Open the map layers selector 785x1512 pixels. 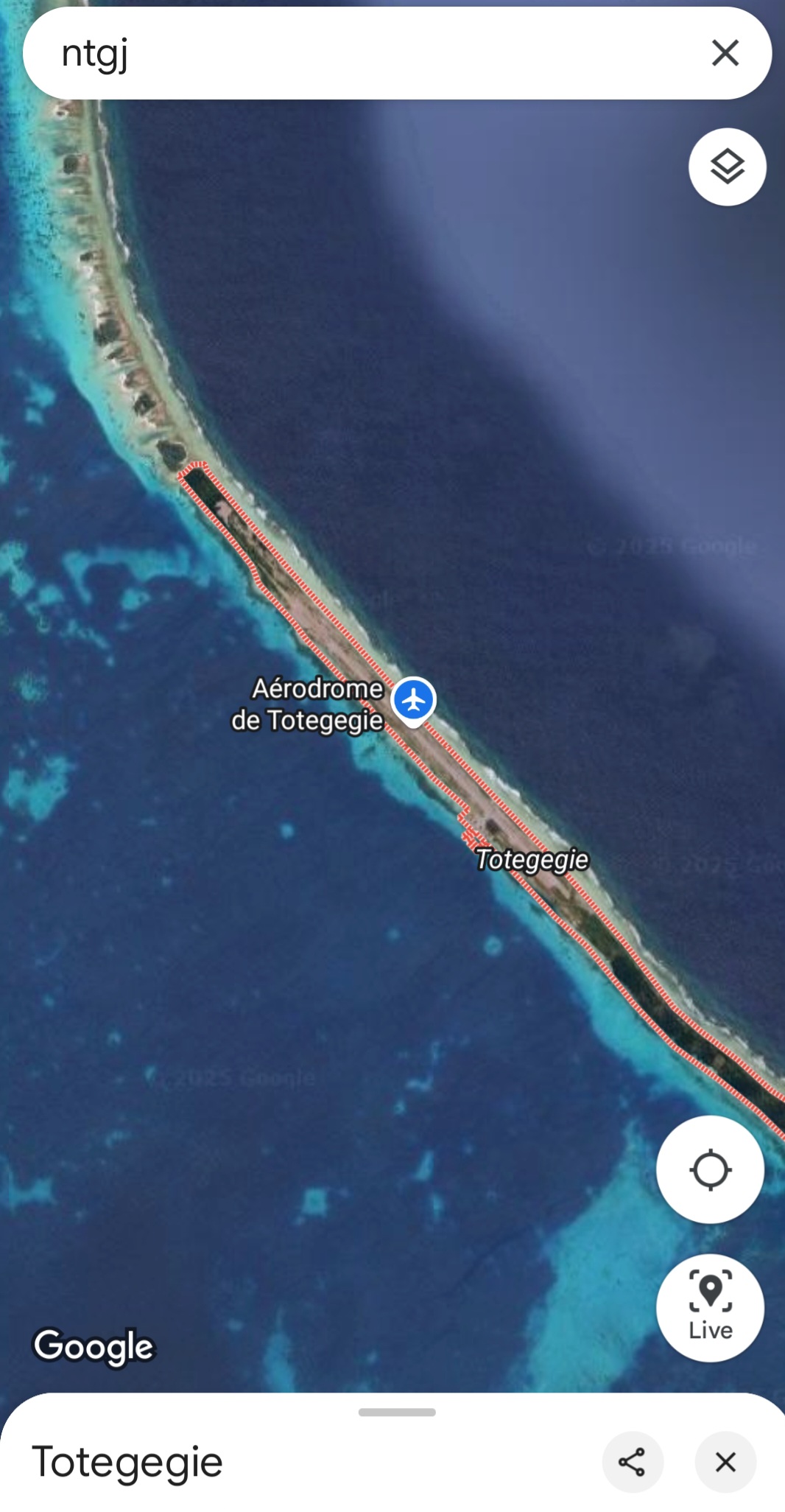coord(727,167)
